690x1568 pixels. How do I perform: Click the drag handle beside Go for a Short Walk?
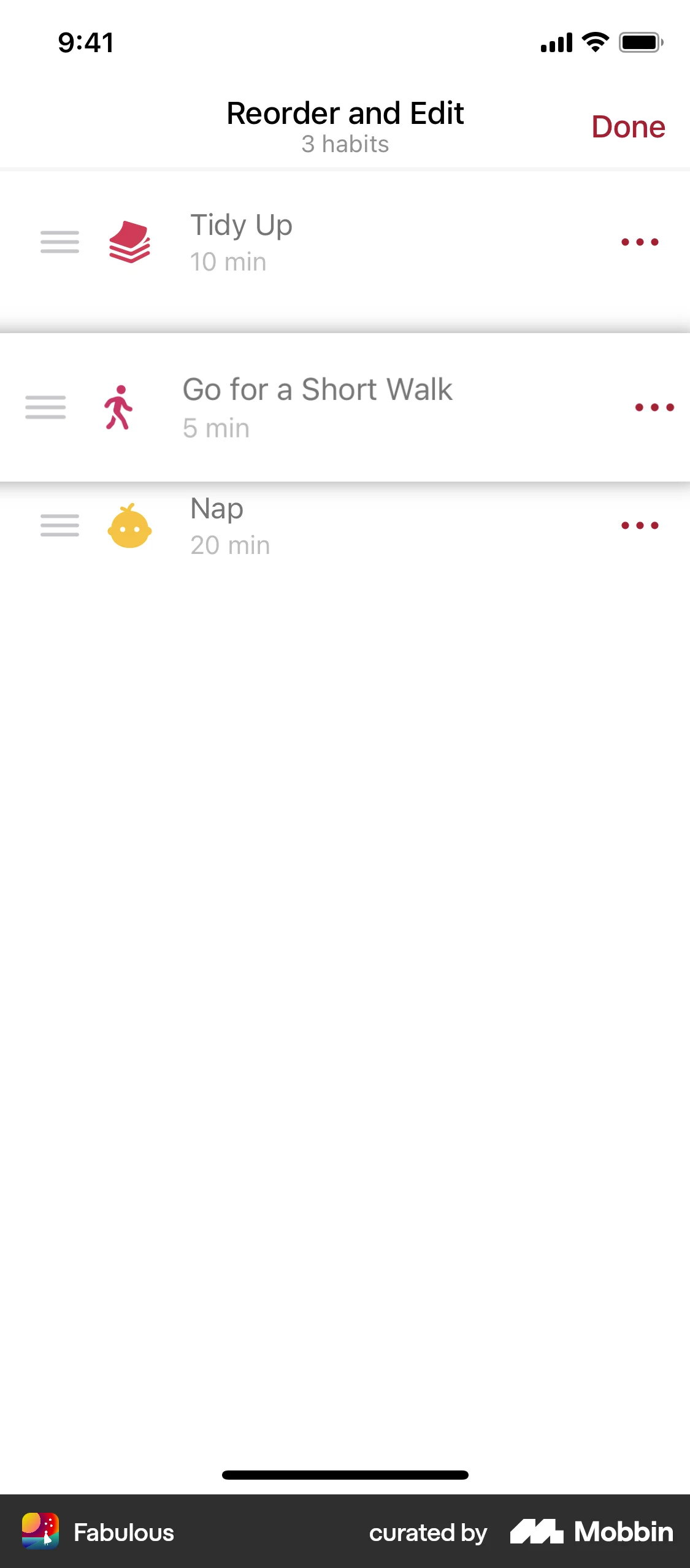point(45,407)
